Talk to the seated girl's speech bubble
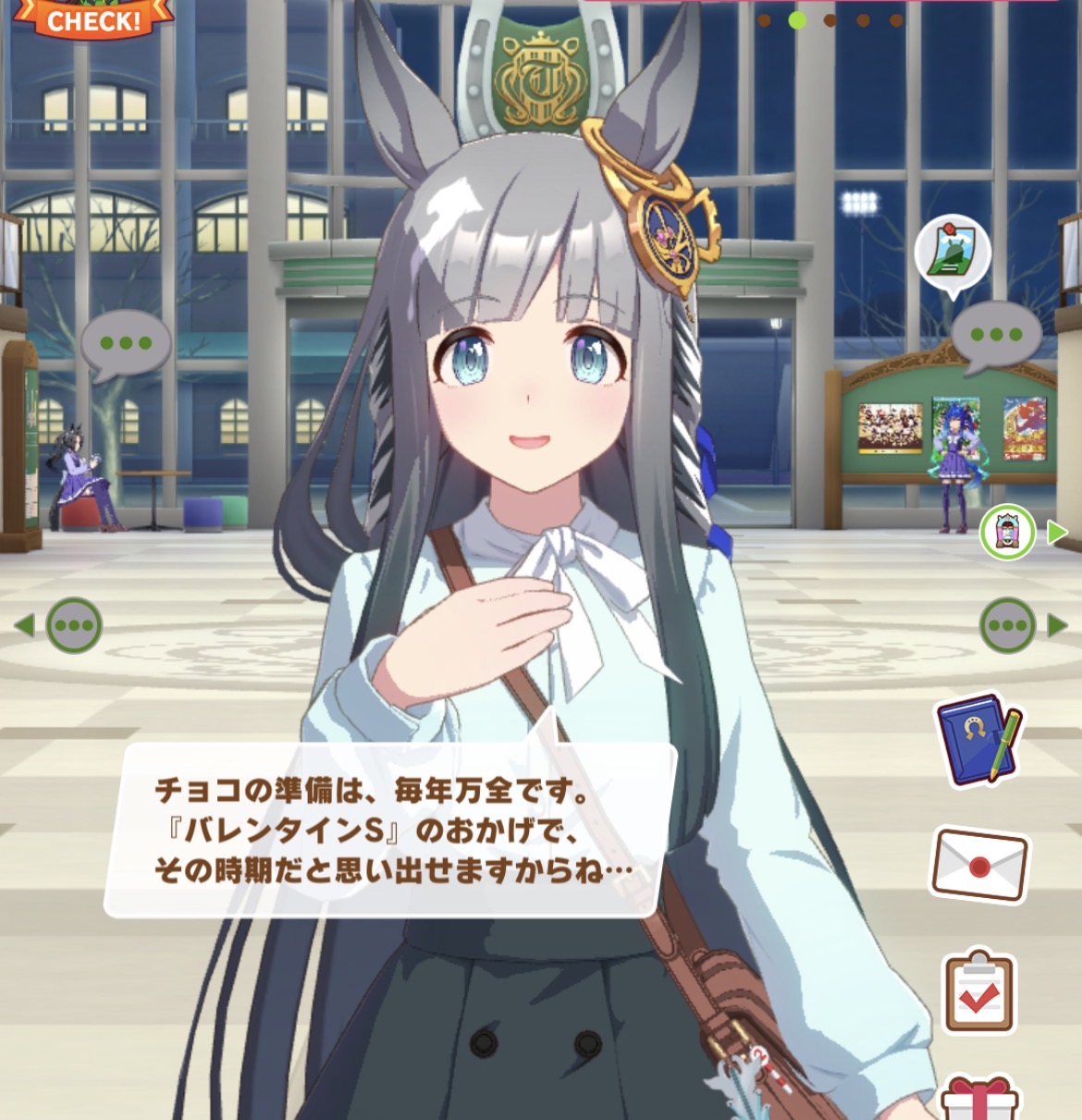The image size is (1082, 1120). pos(126,344)
